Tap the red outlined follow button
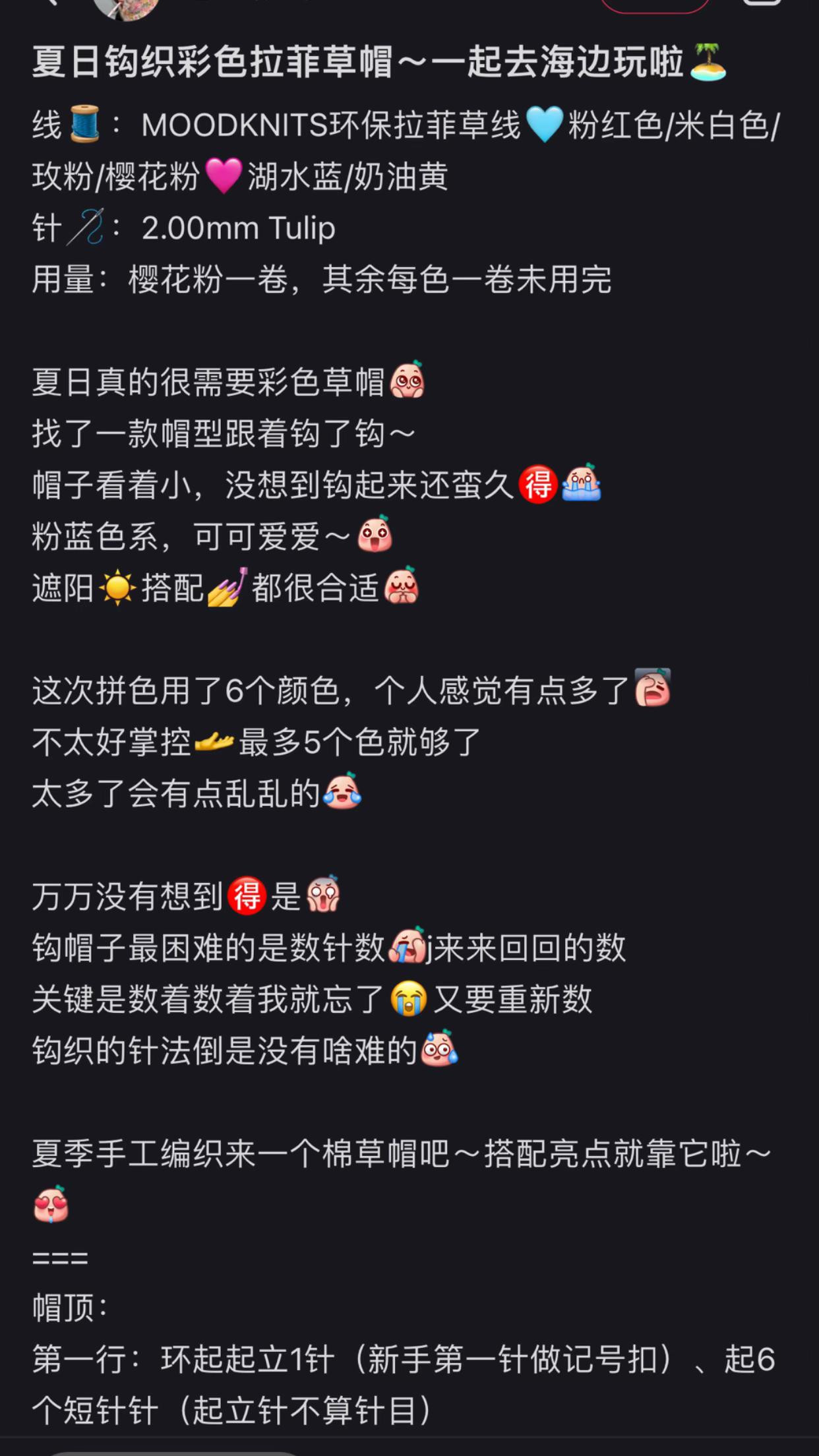The height and width of the screenshot is (1456, 819). click(x=655, y=5)
